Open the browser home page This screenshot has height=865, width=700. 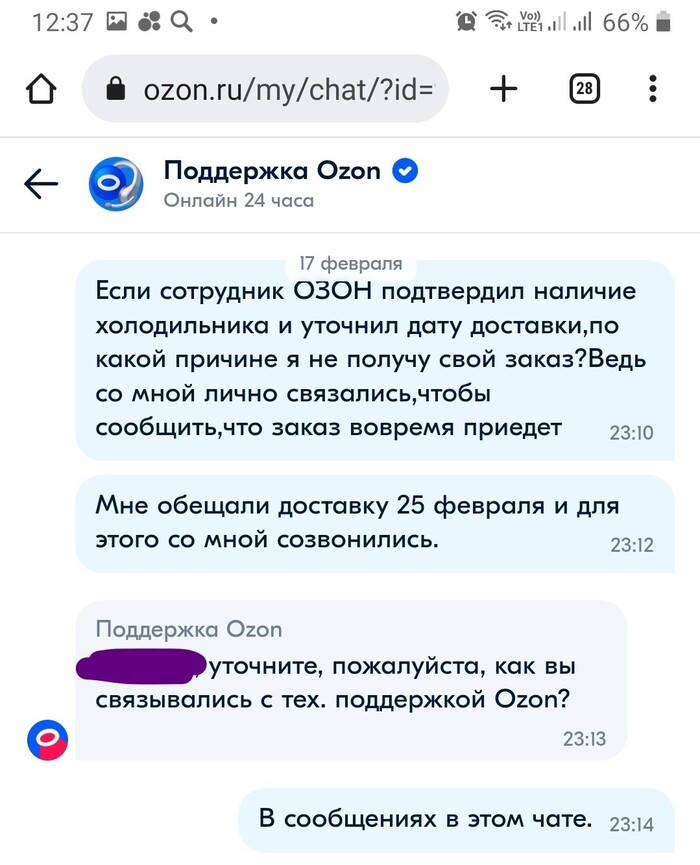[41, 90]
